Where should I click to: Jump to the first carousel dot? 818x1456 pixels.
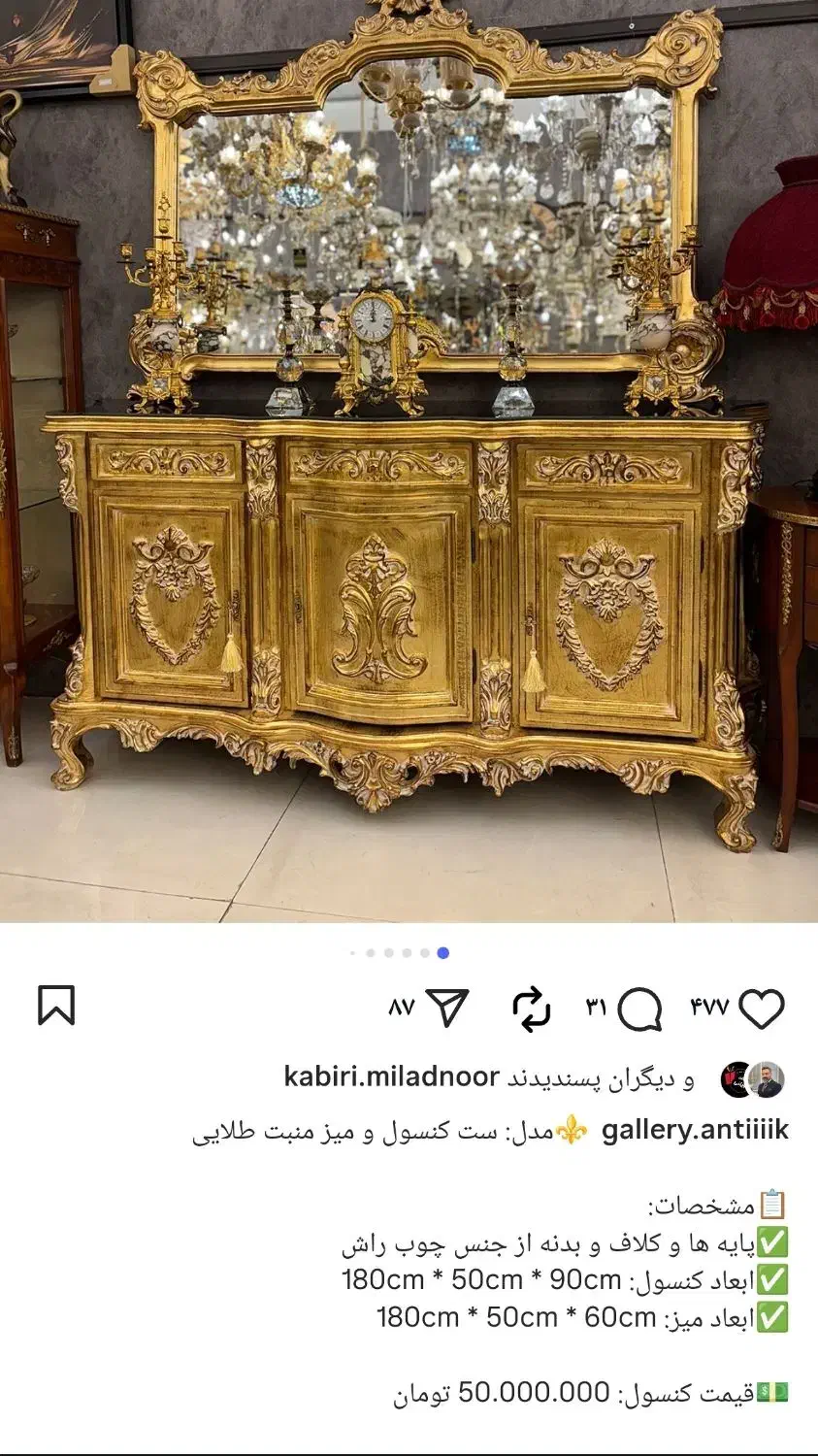pyautogui.click(x=354, y=954)
